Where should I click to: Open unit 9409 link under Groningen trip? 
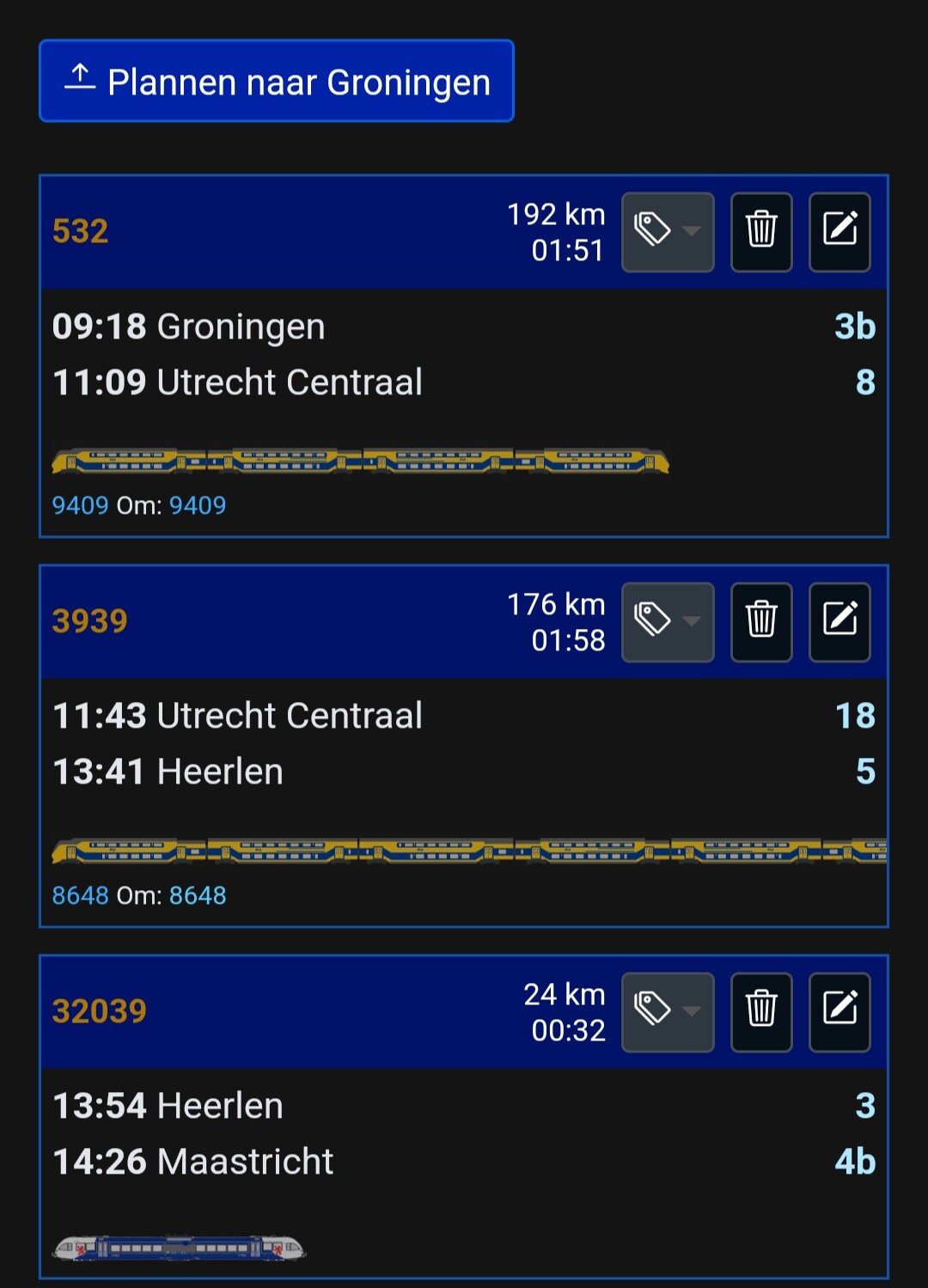coord(80,505)
